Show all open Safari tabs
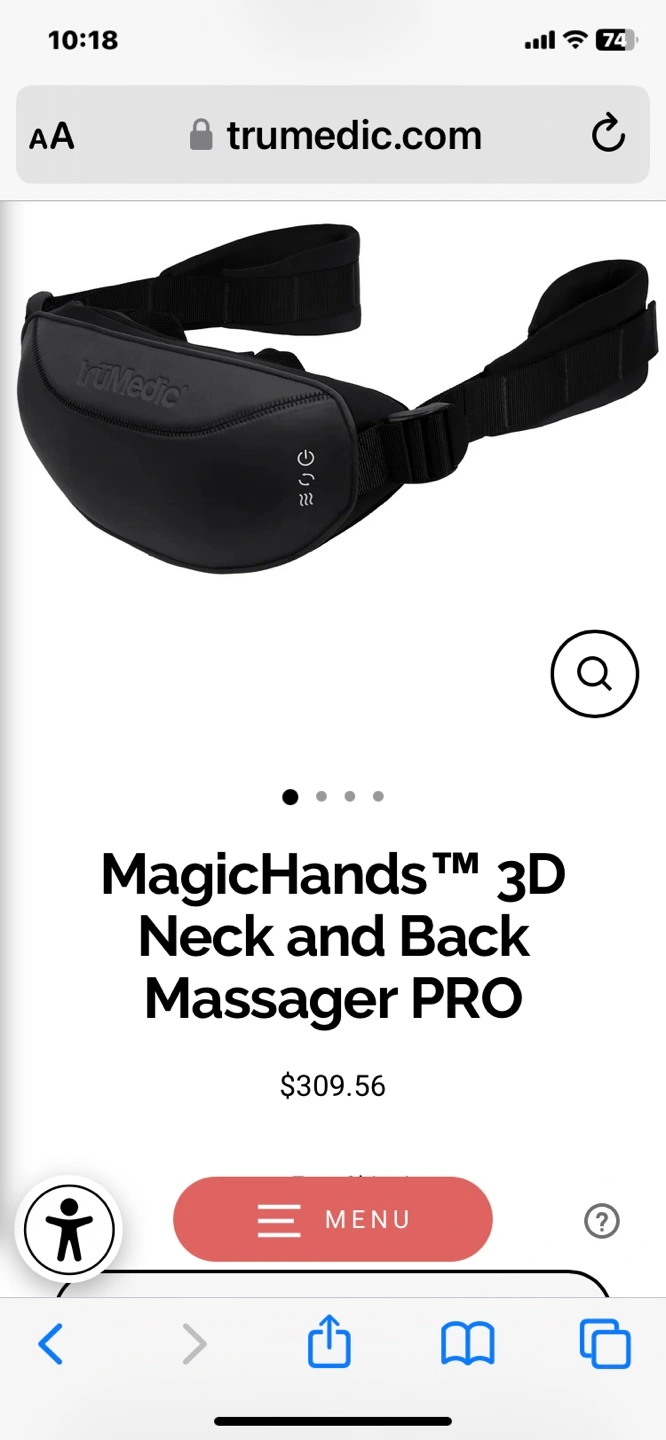 (x=605, y=1344)
